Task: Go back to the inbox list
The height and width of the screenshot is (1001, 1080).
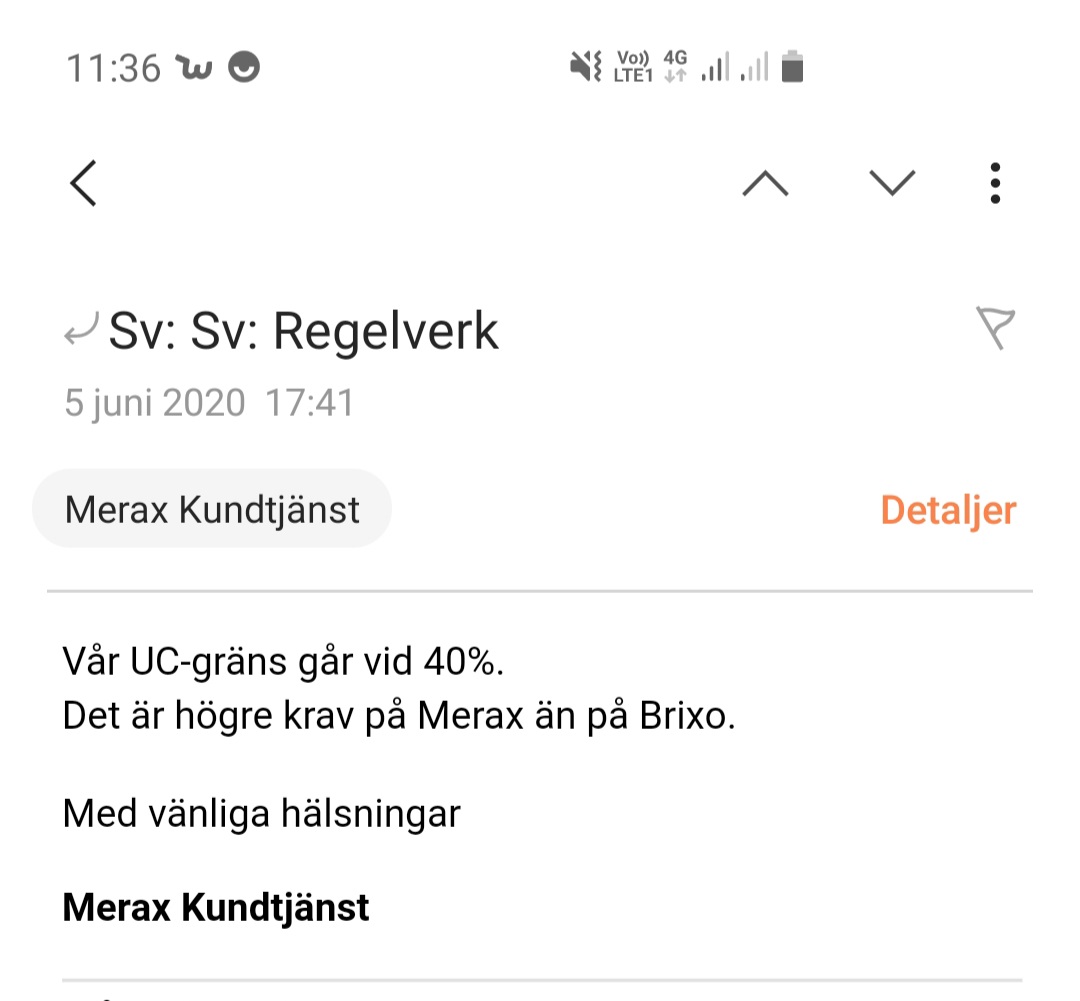Action: tap(84, 184)
